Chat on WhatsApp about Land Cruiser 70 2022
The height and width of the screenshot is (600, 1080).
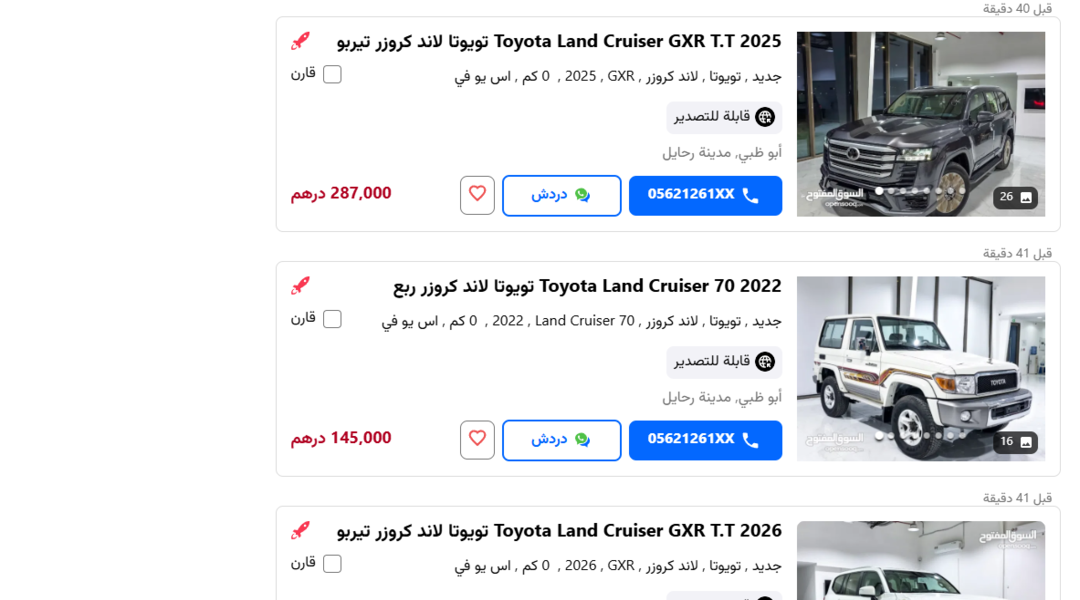click(561, 440)
